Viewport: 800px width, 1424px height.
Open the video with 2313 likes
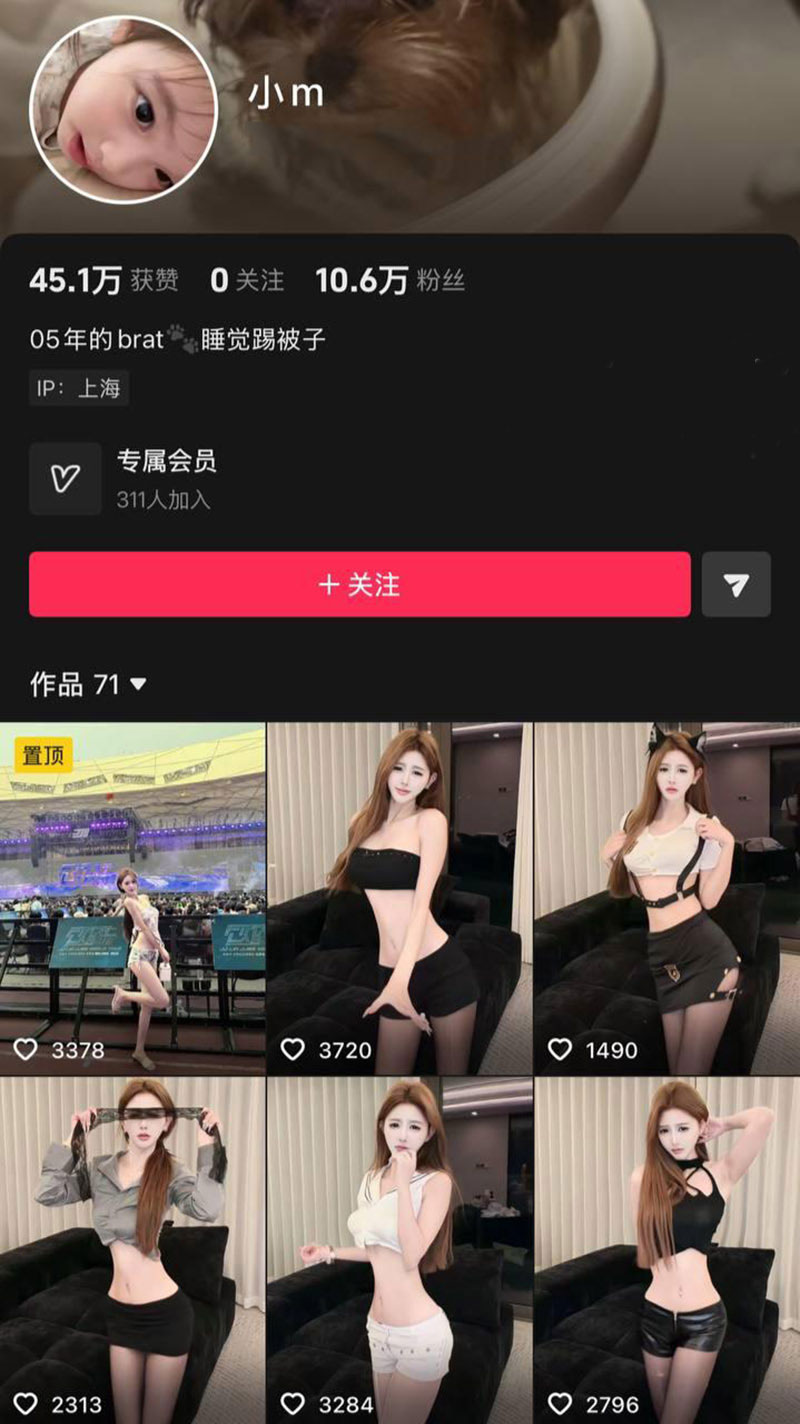pos(132,1250)
